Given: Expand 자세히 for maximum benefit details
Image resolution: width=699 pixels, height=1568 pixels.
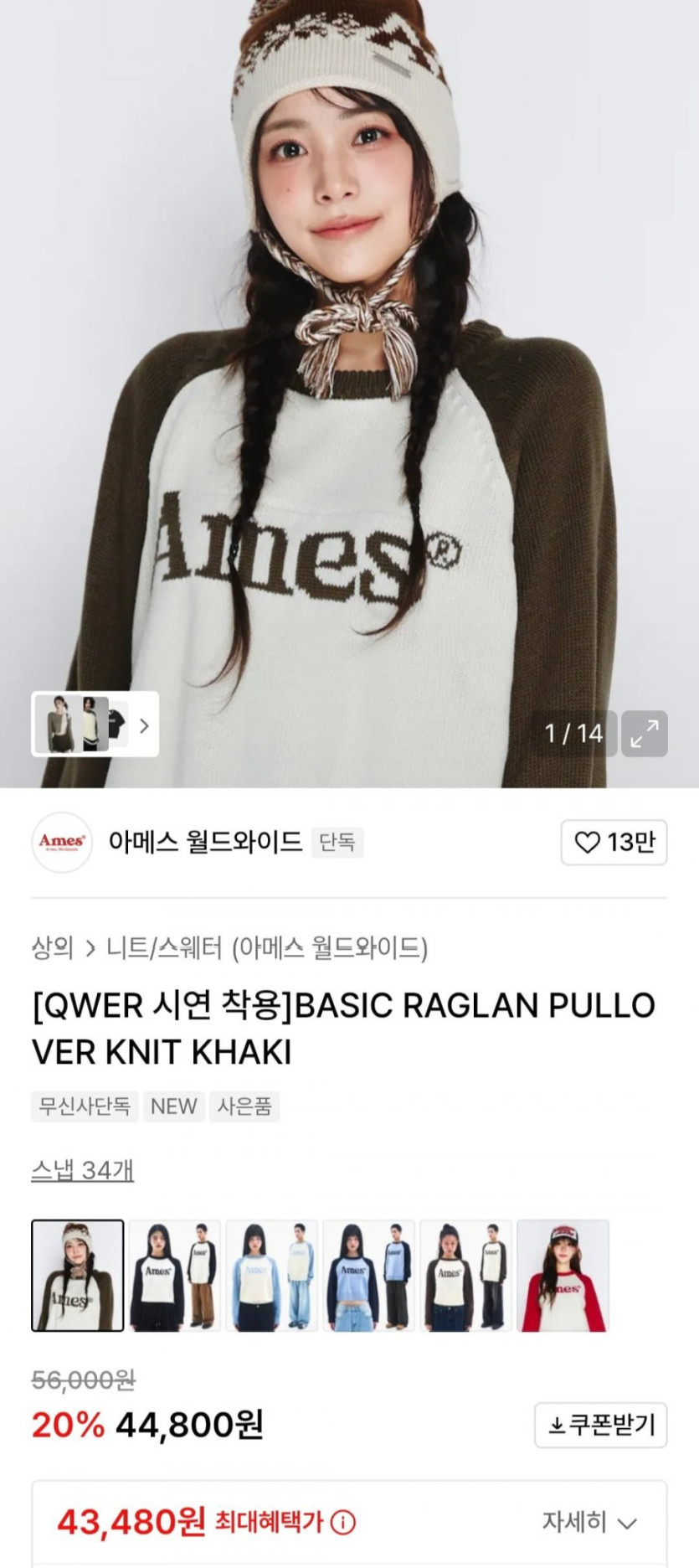Looking at the screenshot, I should (x=589, y=1521).
